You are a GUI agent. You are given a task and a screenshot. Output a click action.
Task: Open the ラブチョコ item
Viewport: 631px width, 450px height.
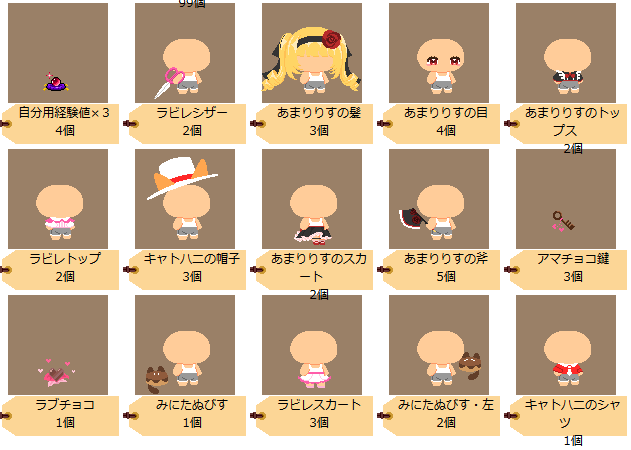(x=57, y=344)
